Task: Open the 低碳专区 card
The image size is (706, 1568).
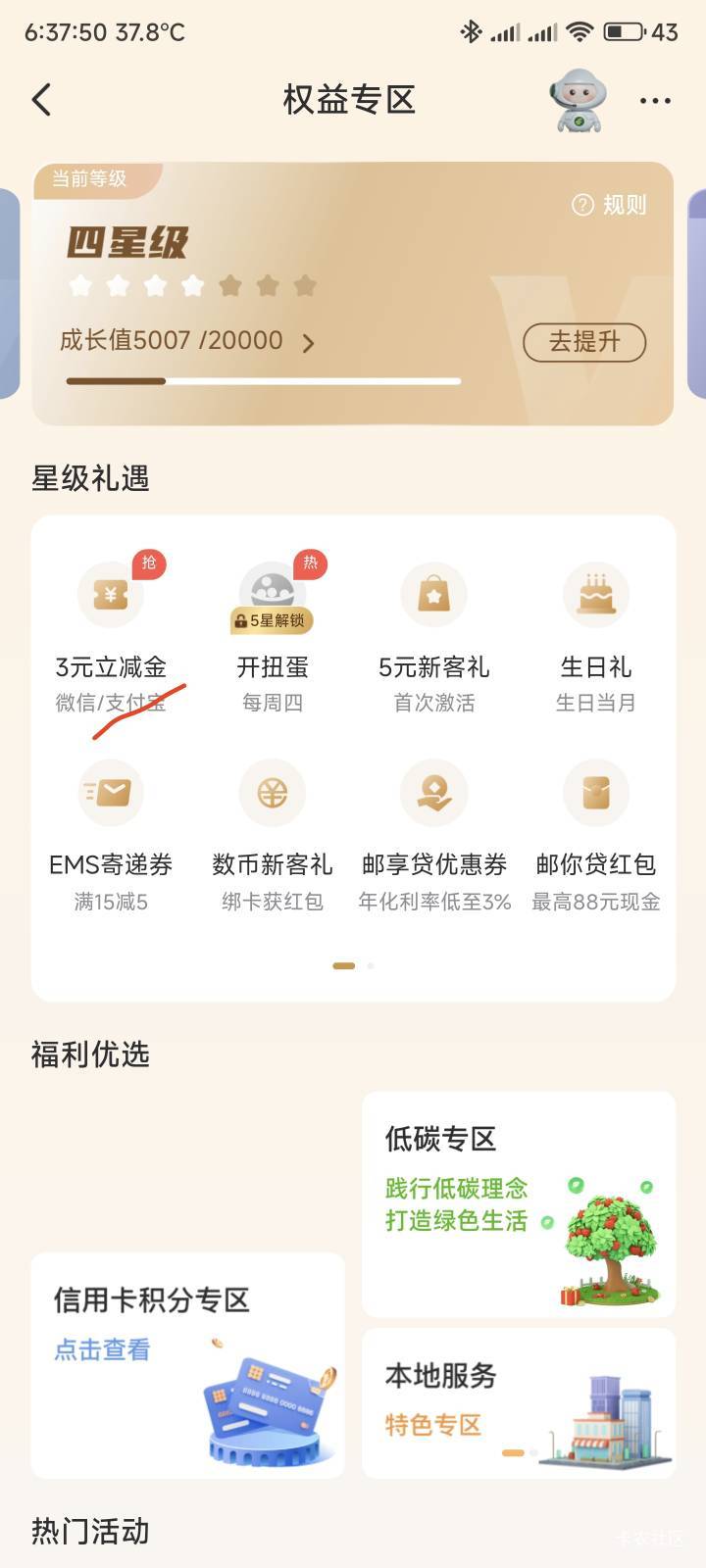Action: [x=519, y=1204]
